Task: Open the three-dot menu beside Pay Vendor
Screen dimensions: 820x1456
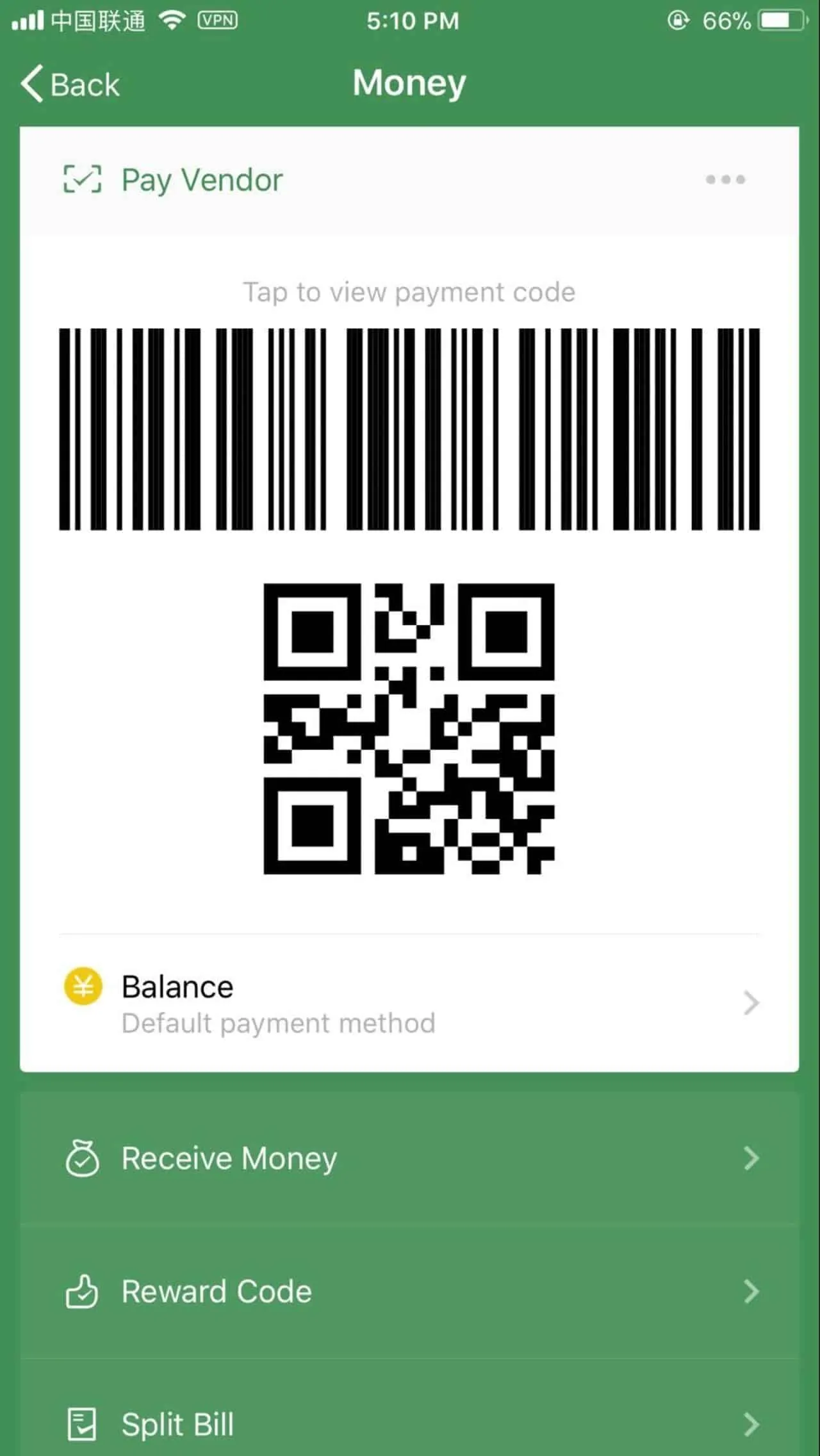Action: pos(725,179)
